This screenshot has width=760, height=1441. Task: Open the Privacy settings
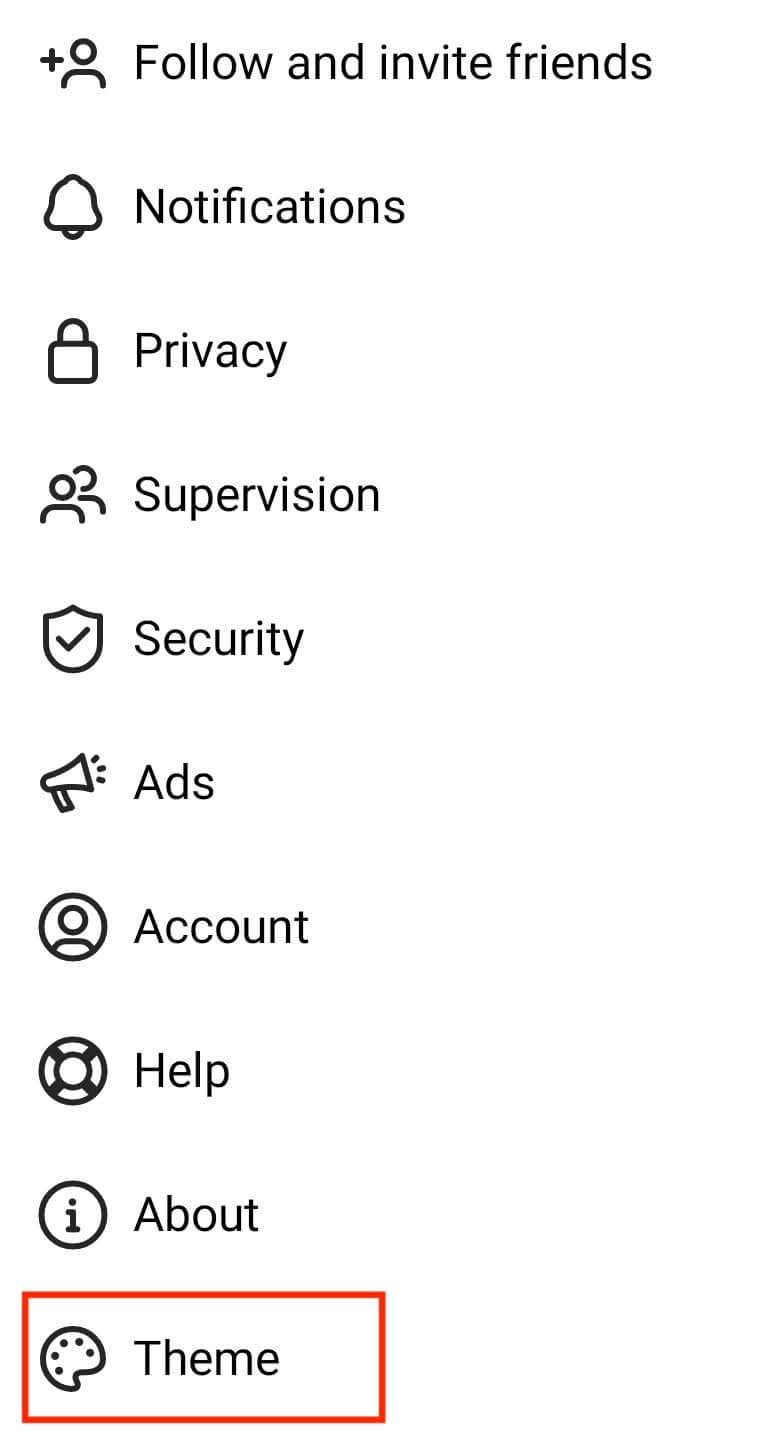pyautogui.click(x=209, y=350)
